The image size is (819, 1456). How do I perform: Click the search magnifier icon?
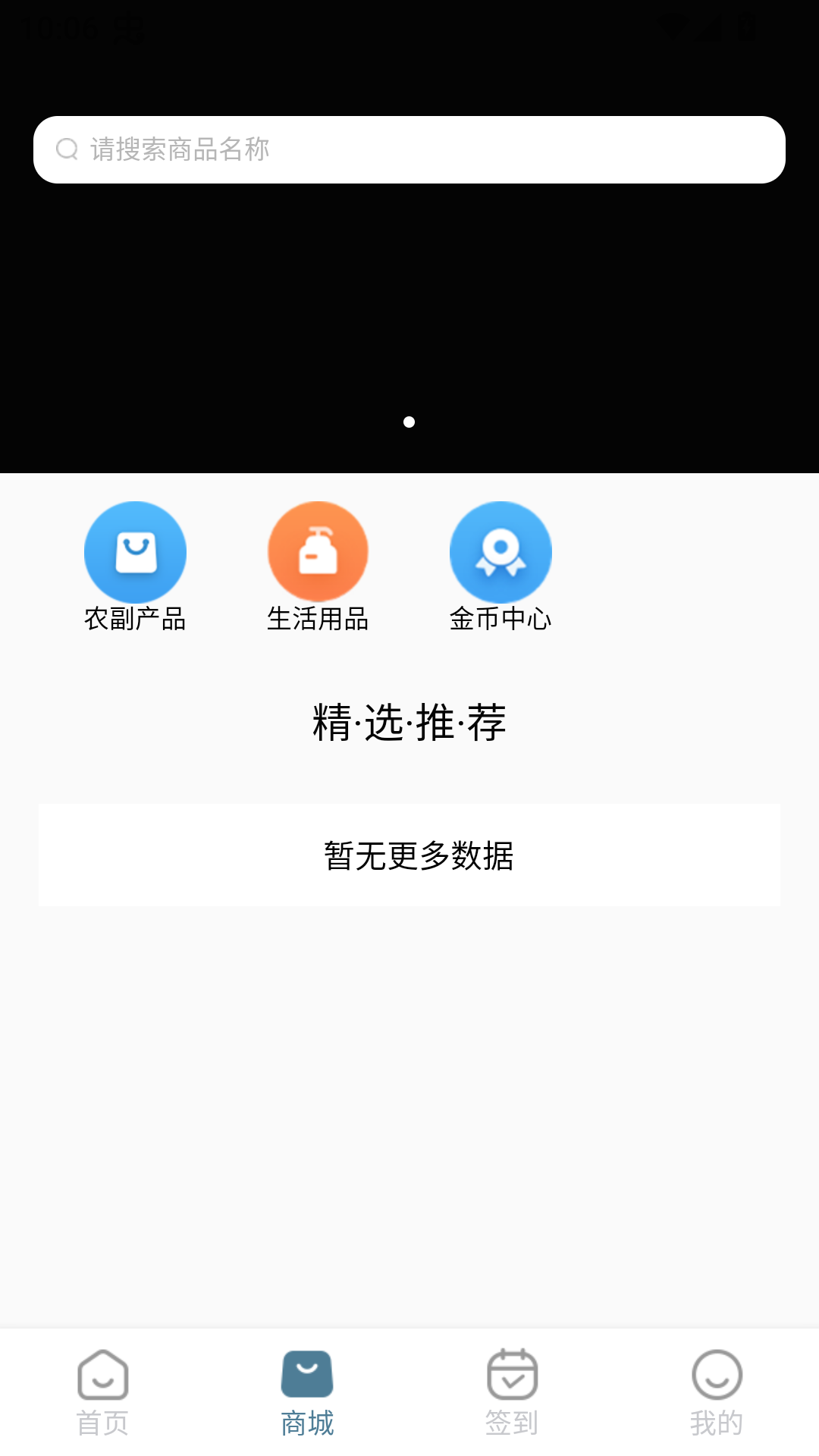point(68,149)
